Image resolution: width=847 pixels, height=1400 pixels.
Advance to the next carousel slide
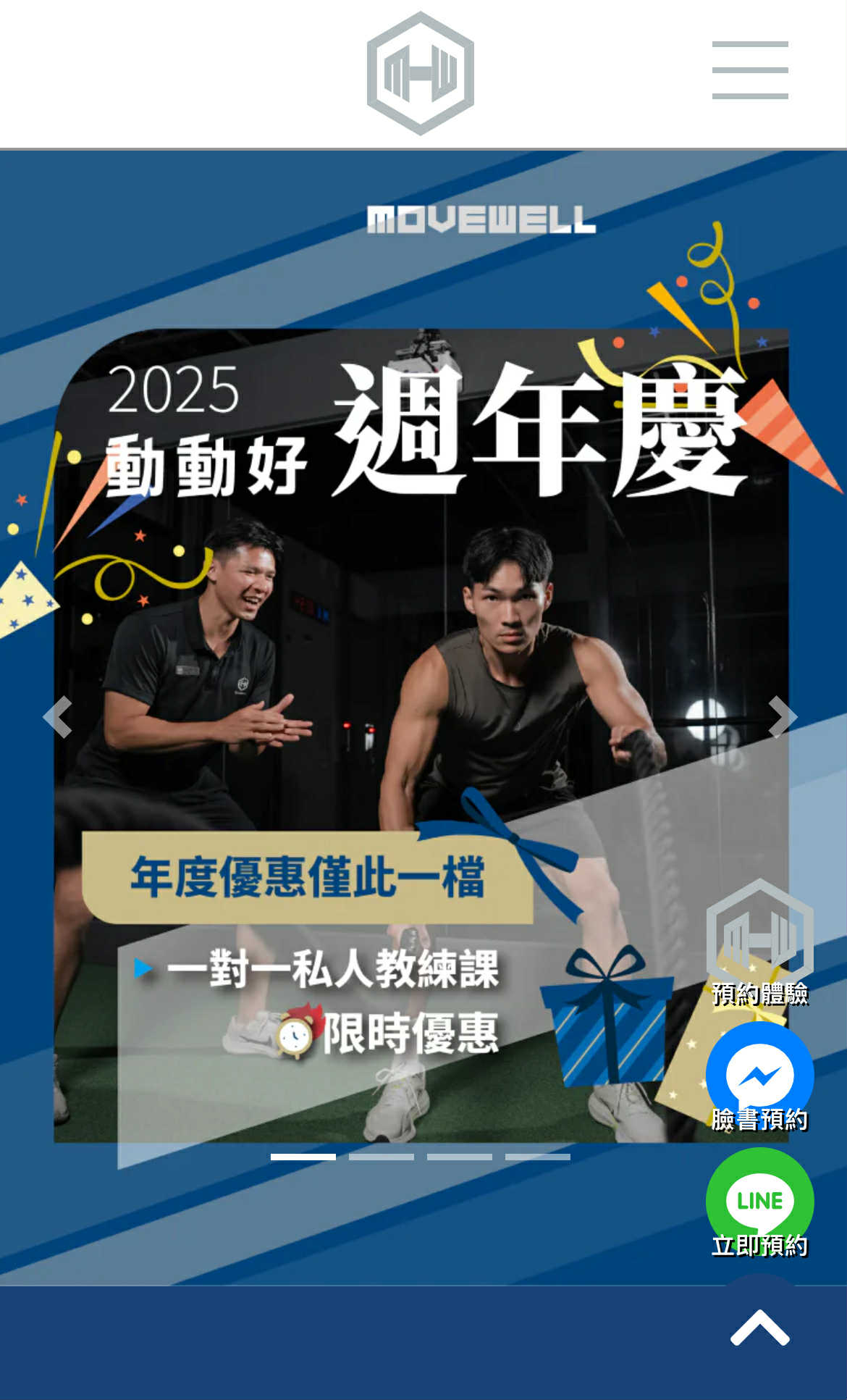[782, 717]
